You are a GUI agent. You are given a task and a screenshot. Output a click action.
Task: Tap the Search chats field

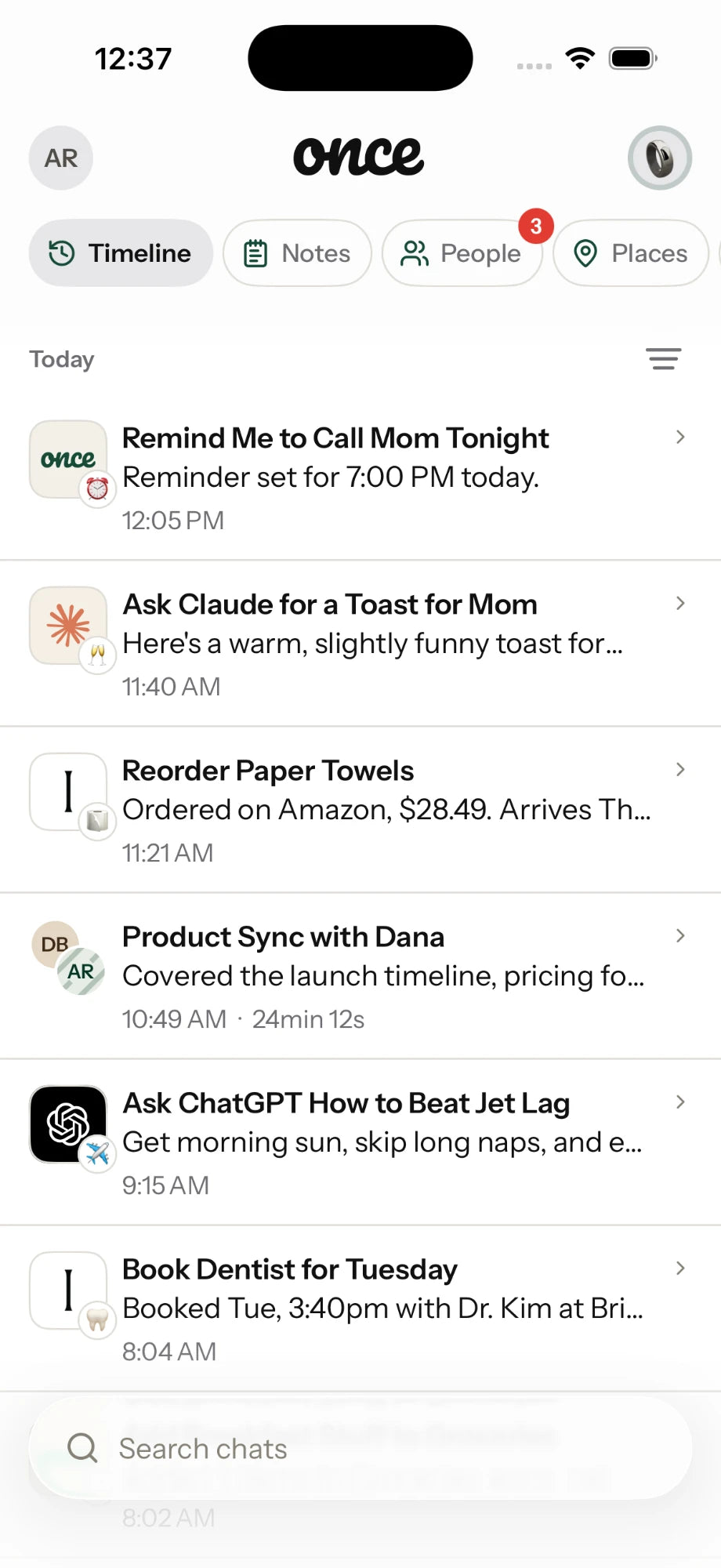360,1448
